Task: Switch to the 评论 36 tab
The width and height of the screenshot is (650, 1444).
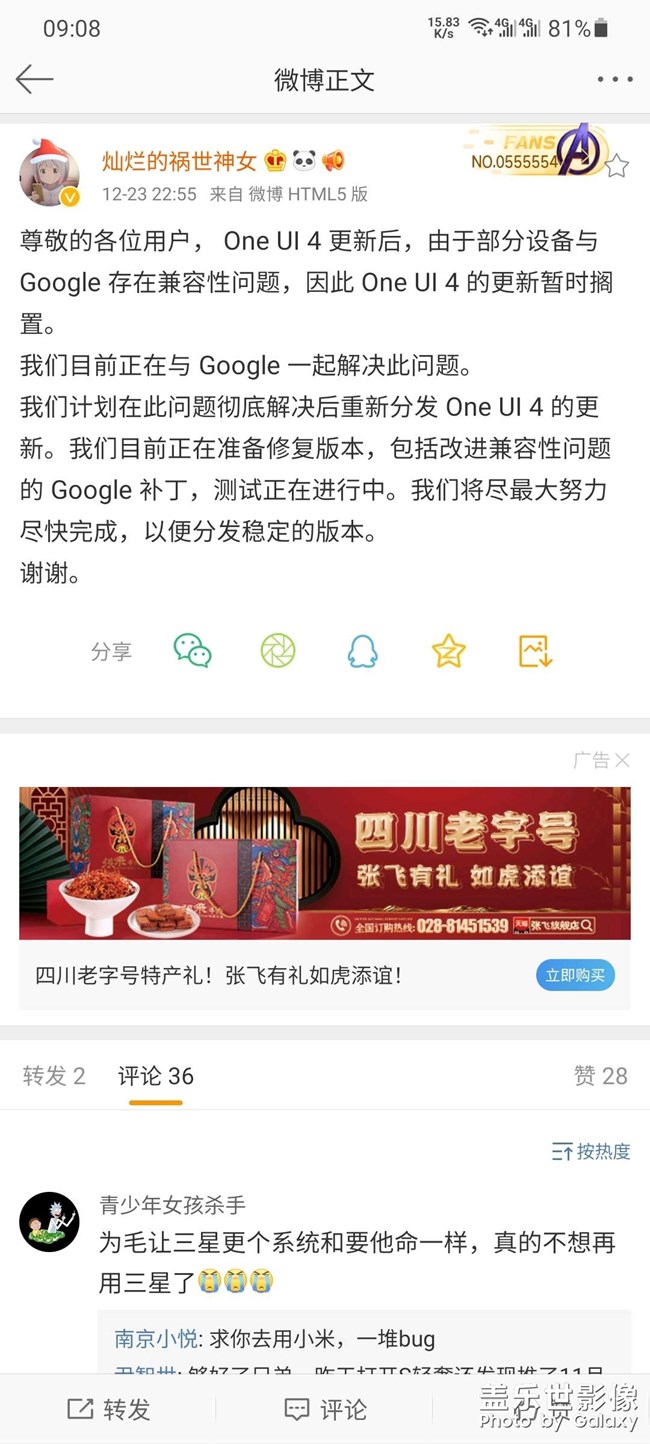Action: 156,1076
